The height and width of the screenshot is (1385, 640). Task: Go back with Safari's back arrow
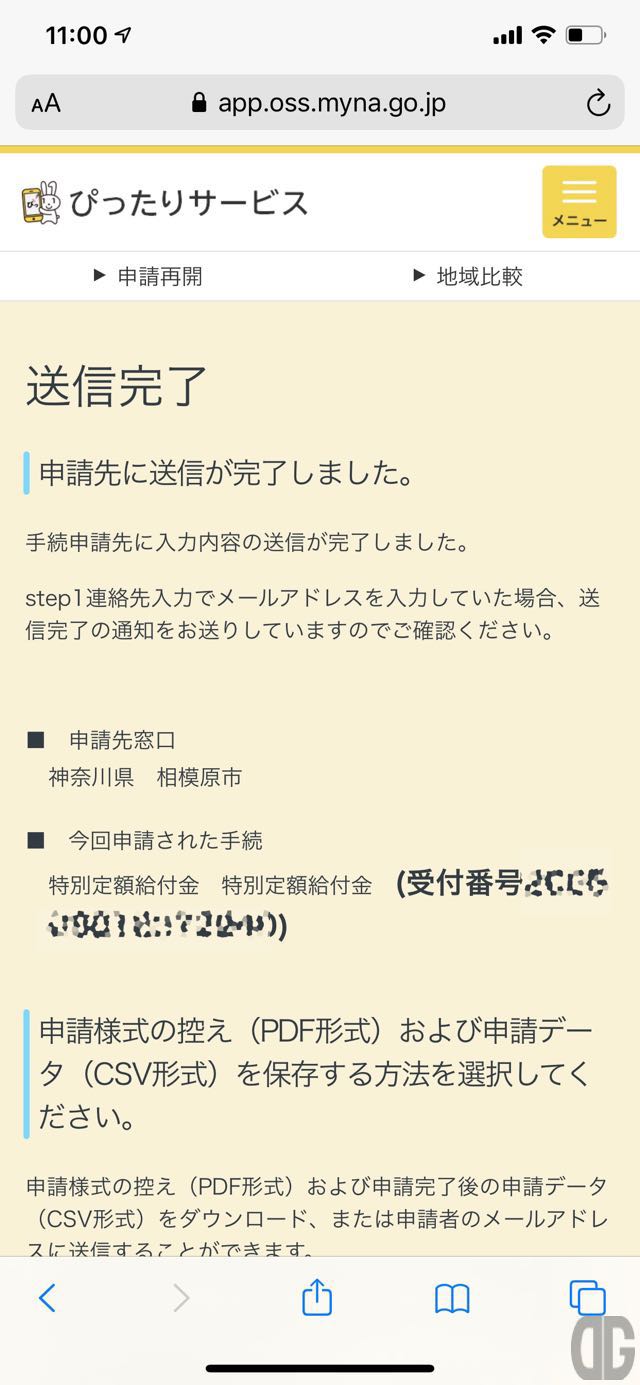click(x=47, y=1298)
